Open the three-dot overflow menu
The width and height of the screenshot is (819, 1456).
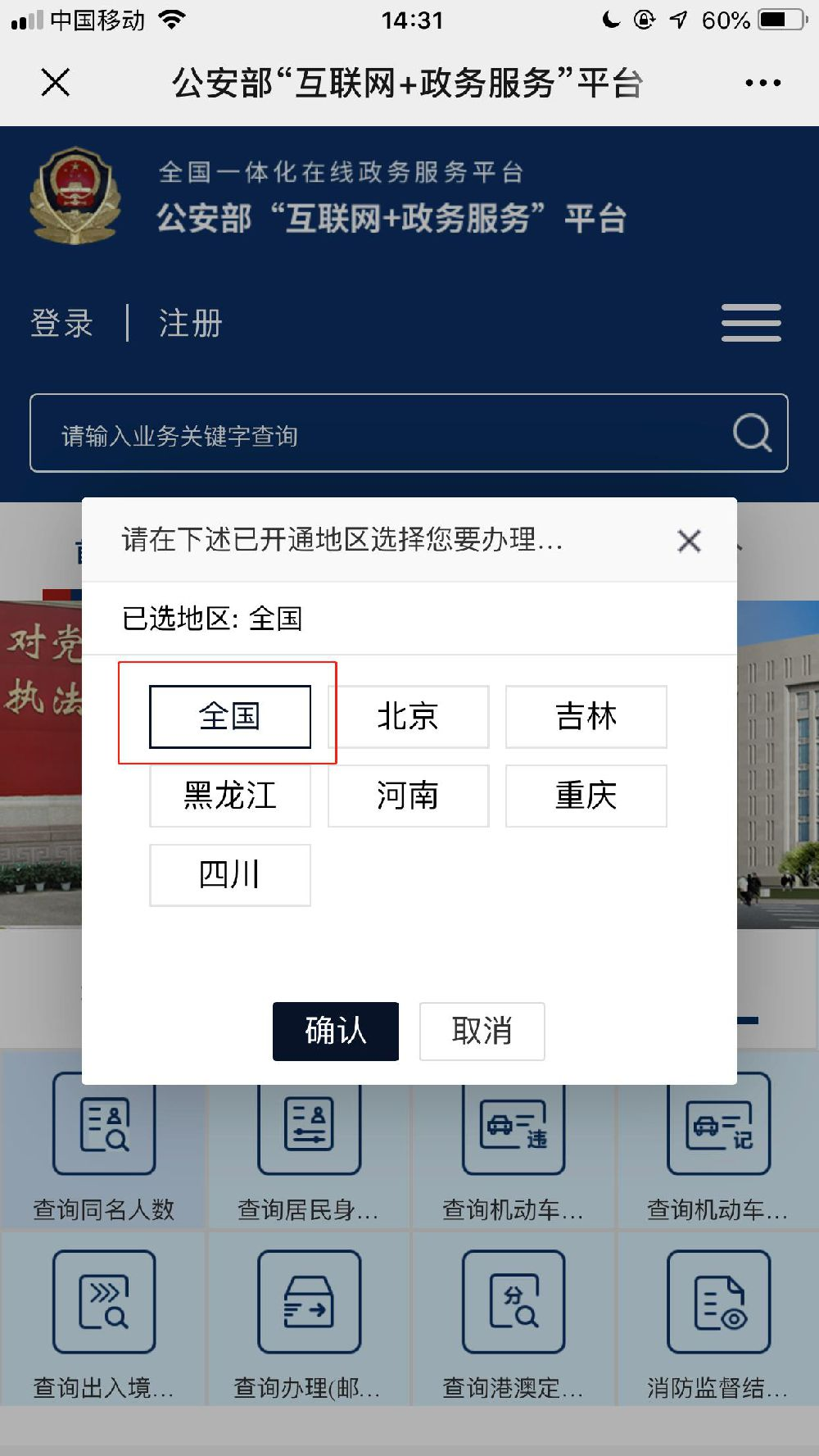[762, 83]
